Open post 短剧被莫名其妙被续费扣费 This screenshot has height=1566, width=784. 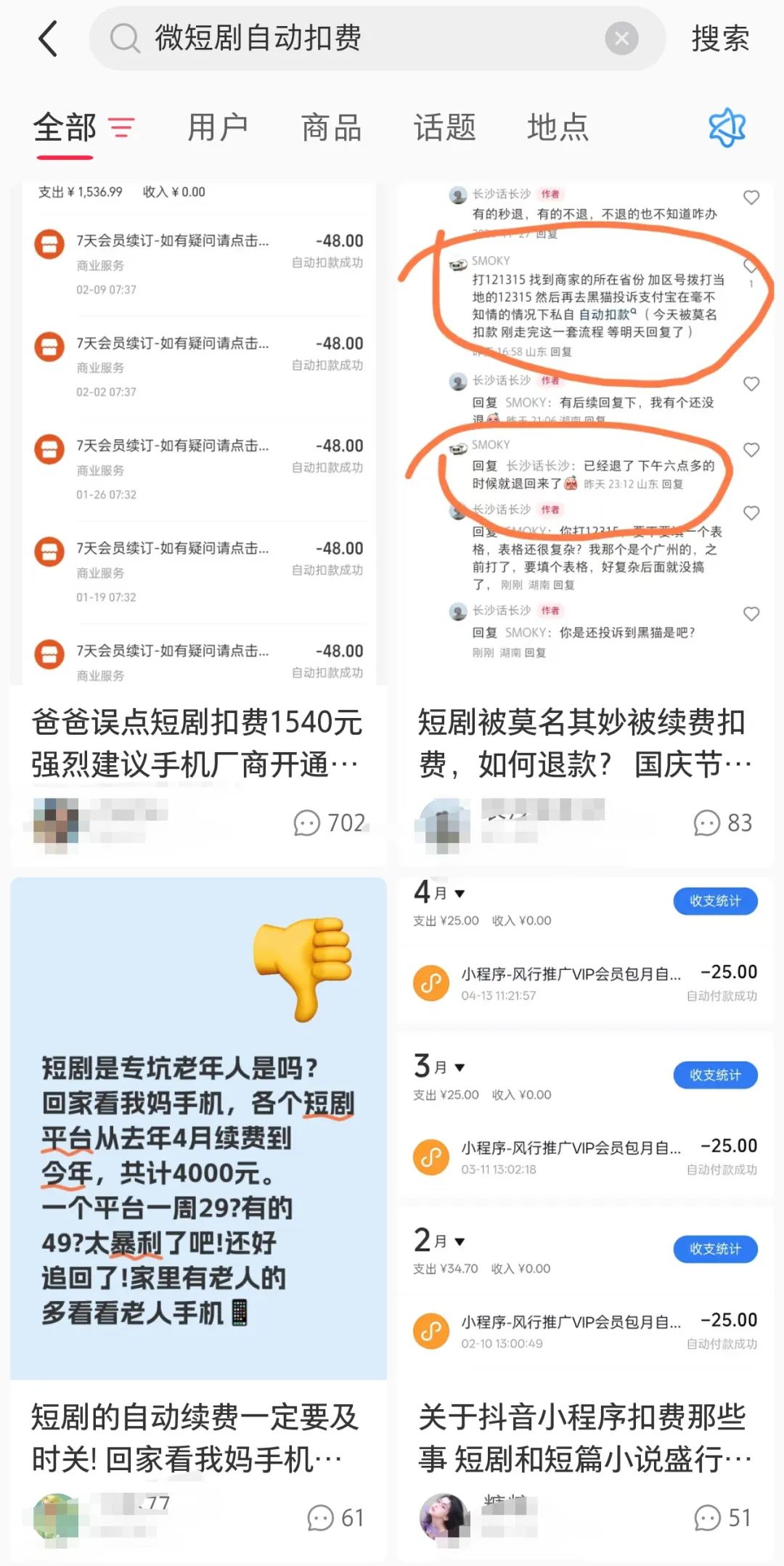(x=584, y=743)
